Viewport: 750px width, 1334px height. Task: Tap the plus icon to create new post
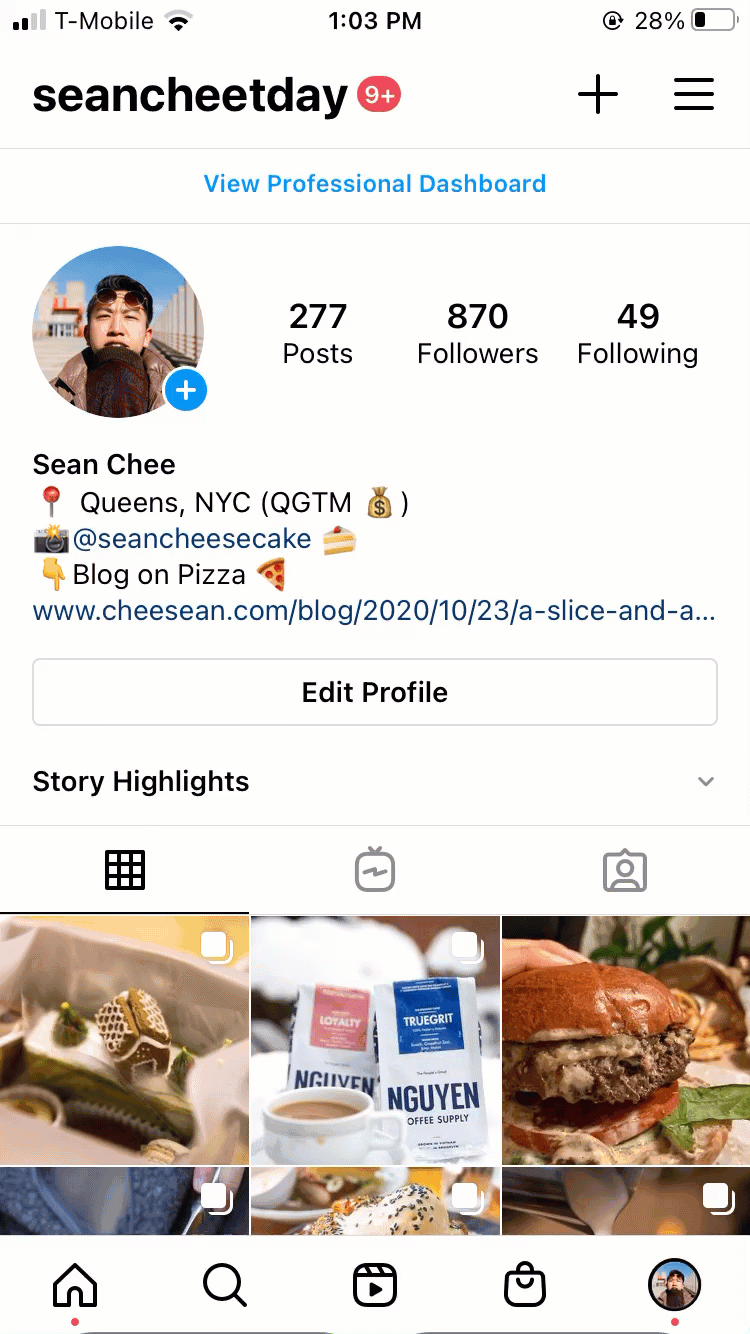tap(598, 95)
